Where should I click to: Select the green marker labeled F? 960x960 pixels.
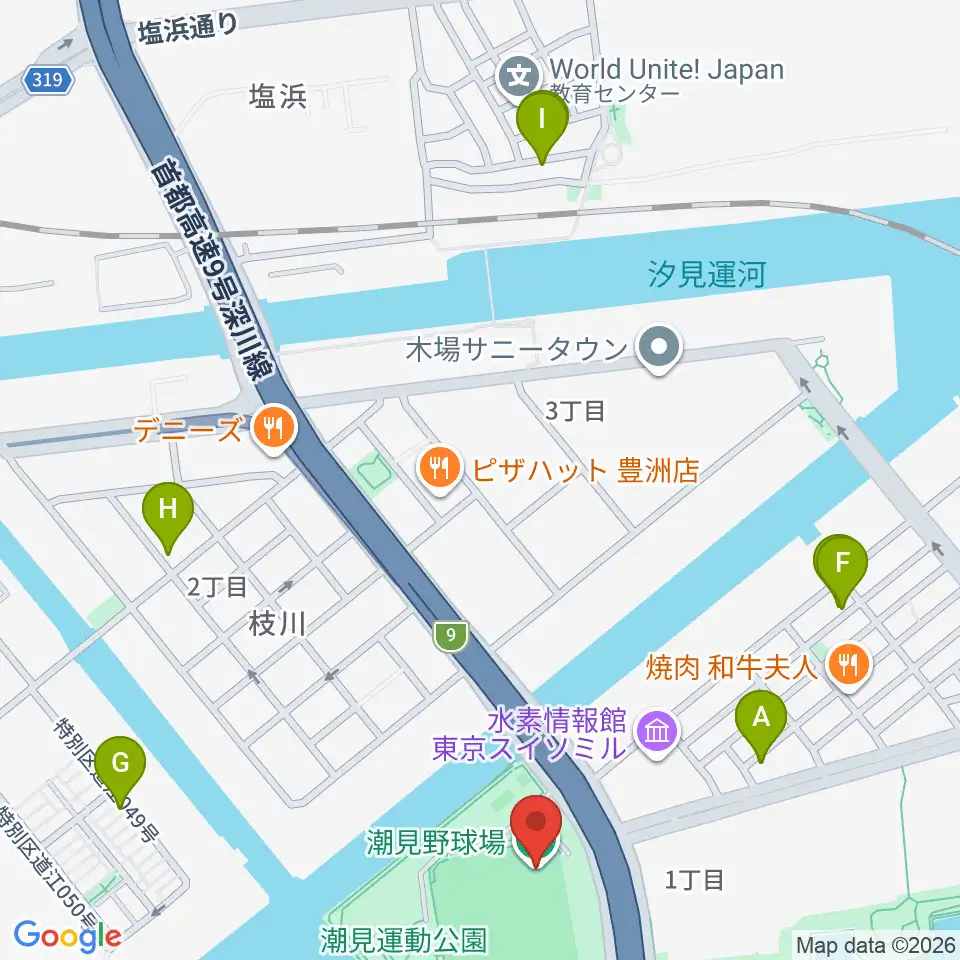[x=842, y=571]
